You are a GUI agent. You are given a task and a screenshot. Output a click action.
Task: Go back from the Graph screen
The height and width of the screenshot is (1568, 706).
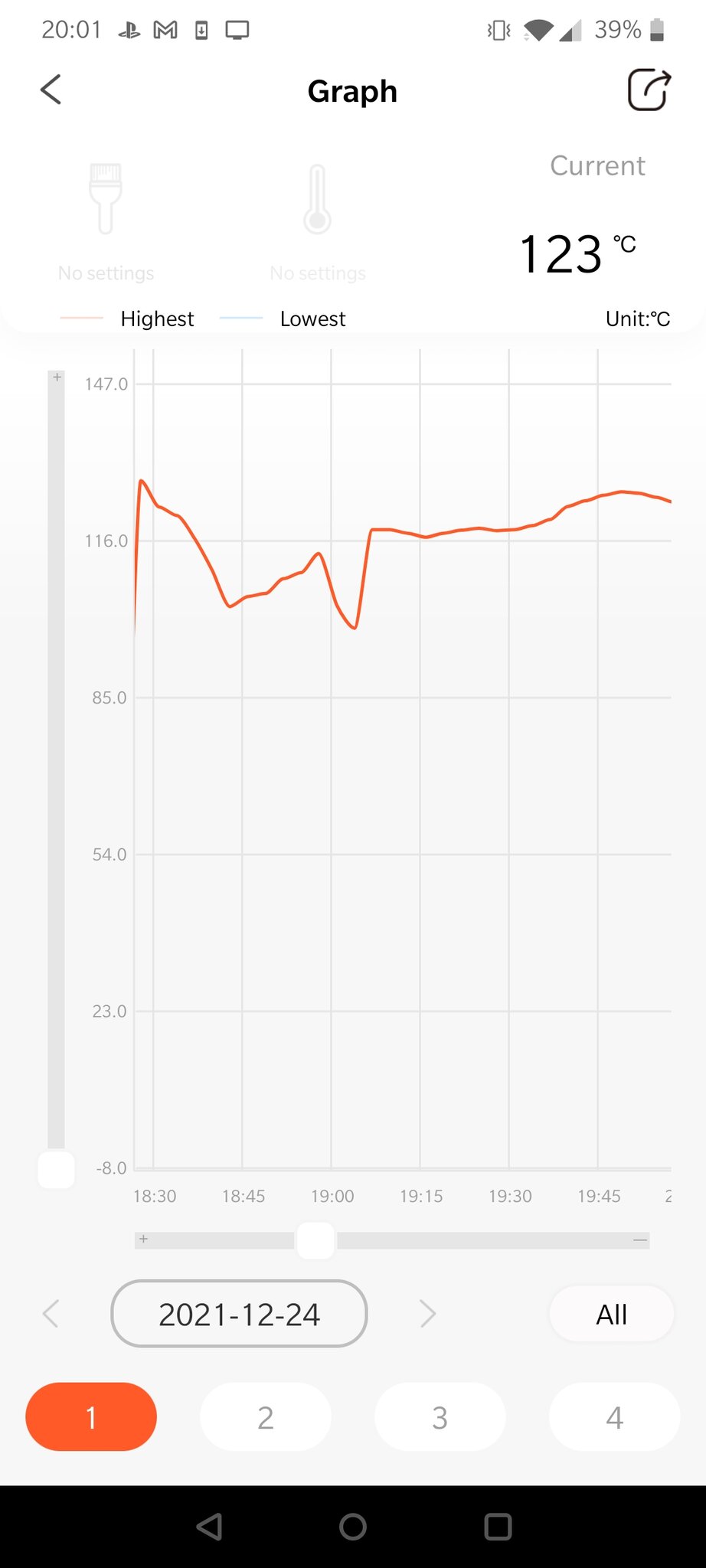point(51,90)
